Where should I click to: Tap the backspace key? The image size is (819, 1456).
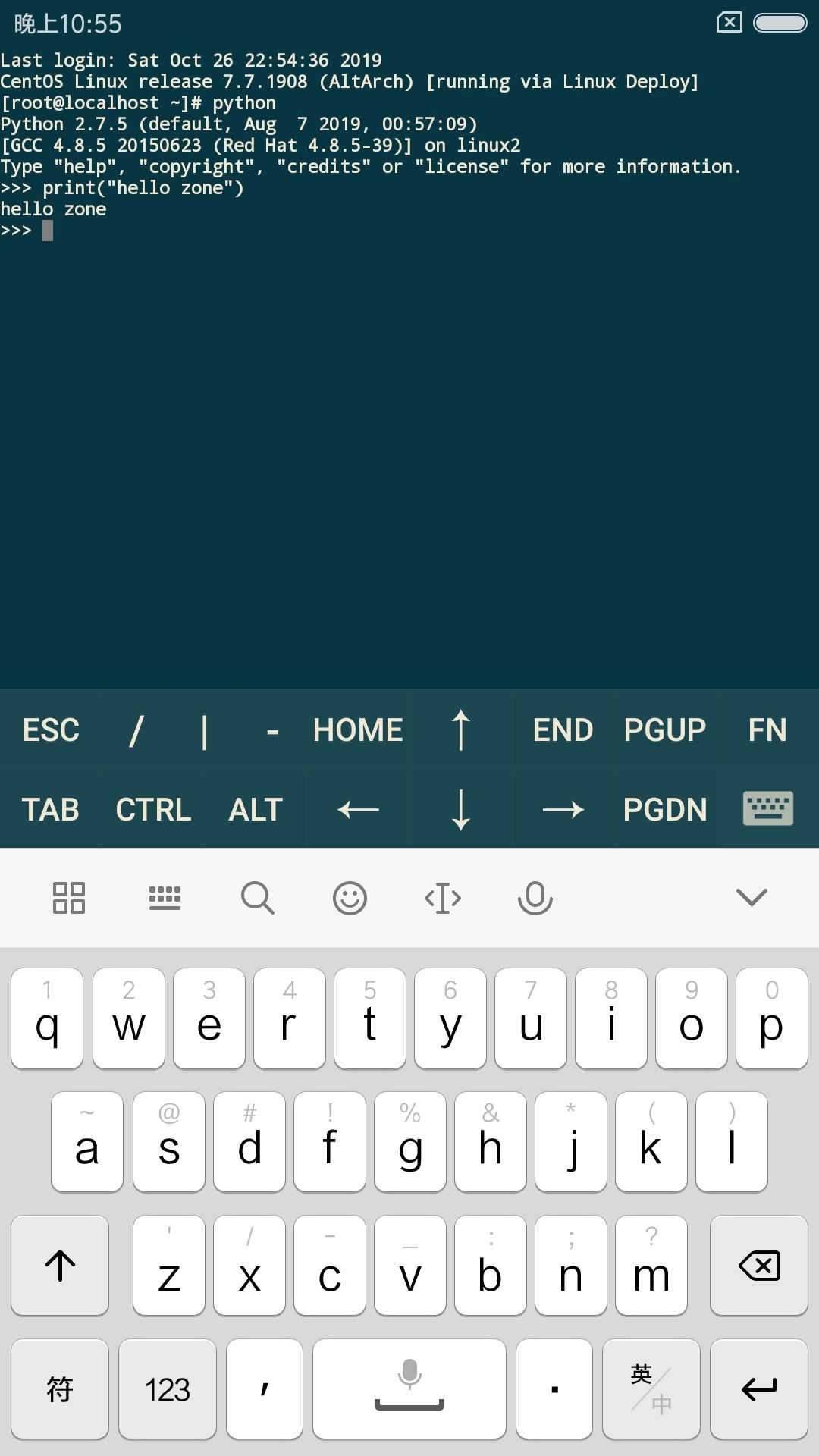coord(759,1266)
